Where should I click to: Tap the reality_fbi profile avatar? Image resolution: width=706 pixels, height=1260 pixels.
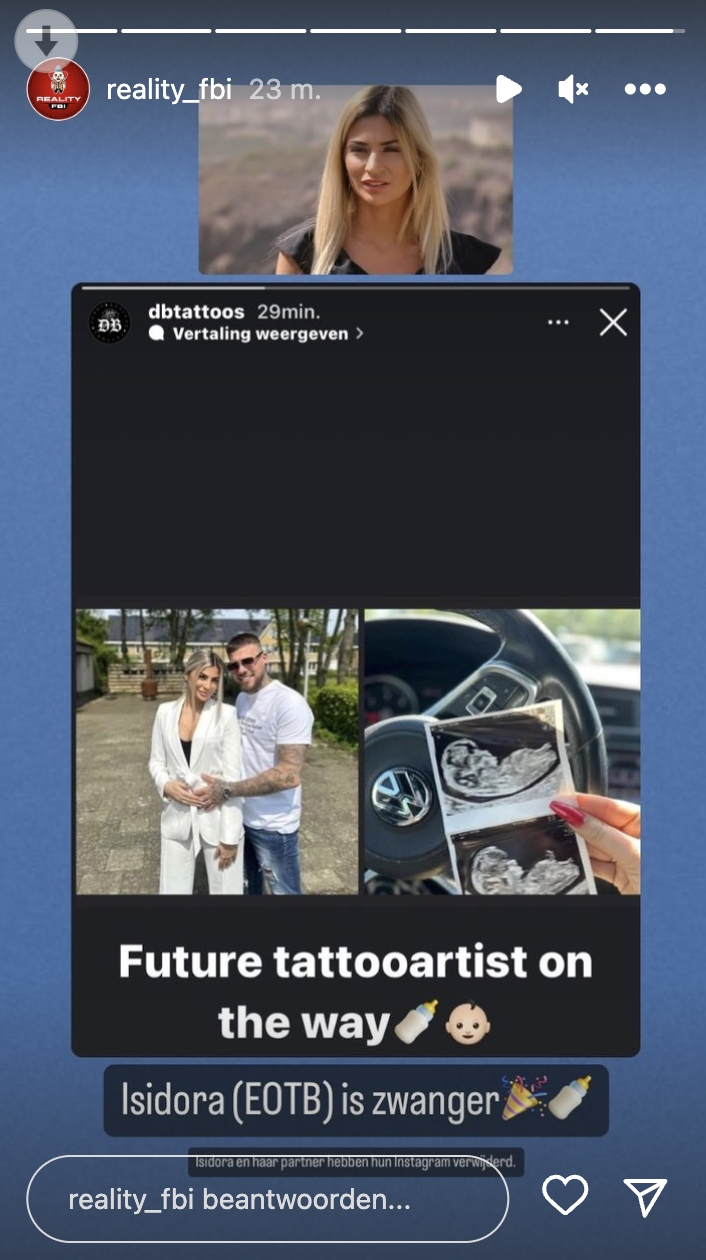pos(58,90)
